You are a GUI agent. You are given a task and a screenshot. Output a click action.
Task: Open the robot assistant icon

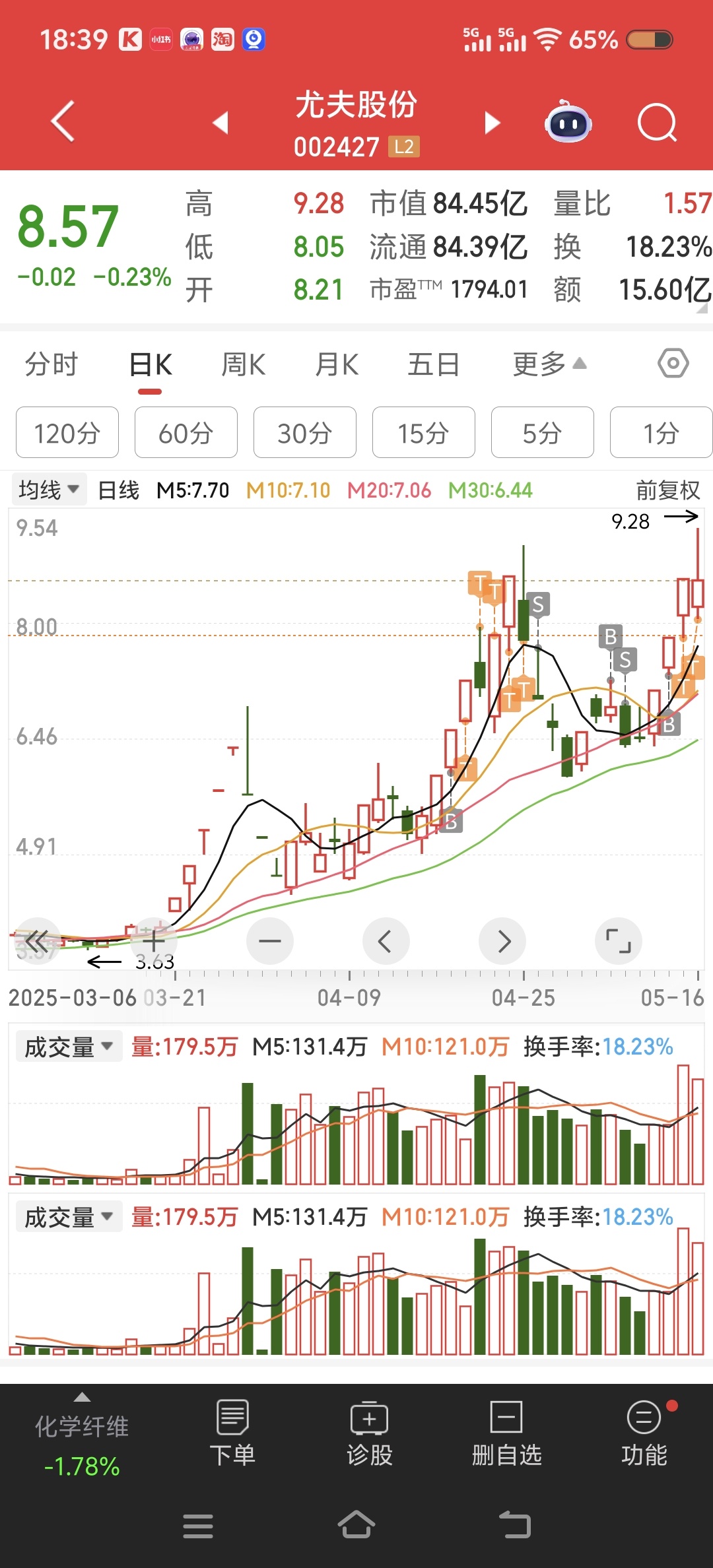coord(568,123)
